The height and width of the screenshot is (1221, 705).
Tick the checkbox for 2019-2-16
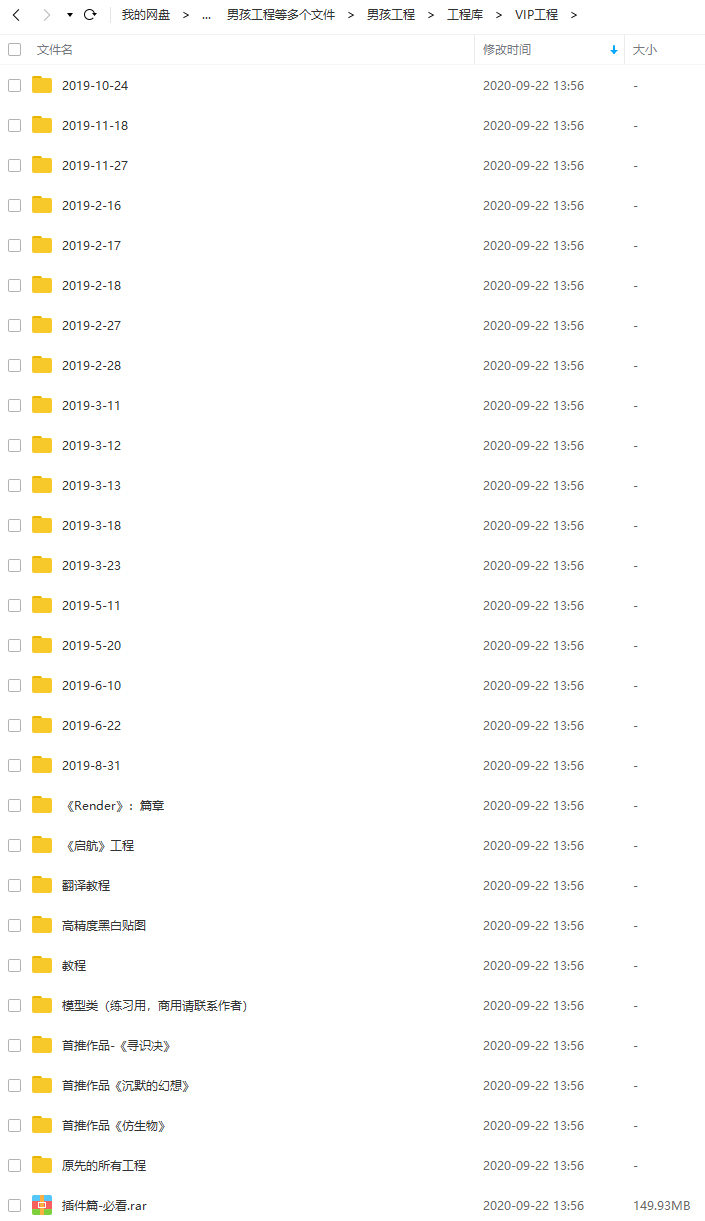coord(14,205)
